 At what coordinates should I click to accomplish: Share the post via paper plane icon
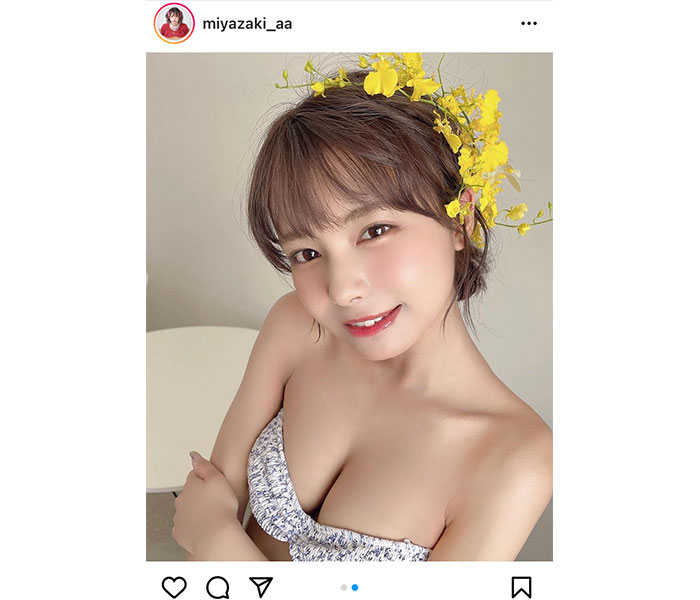click(260, 586)
